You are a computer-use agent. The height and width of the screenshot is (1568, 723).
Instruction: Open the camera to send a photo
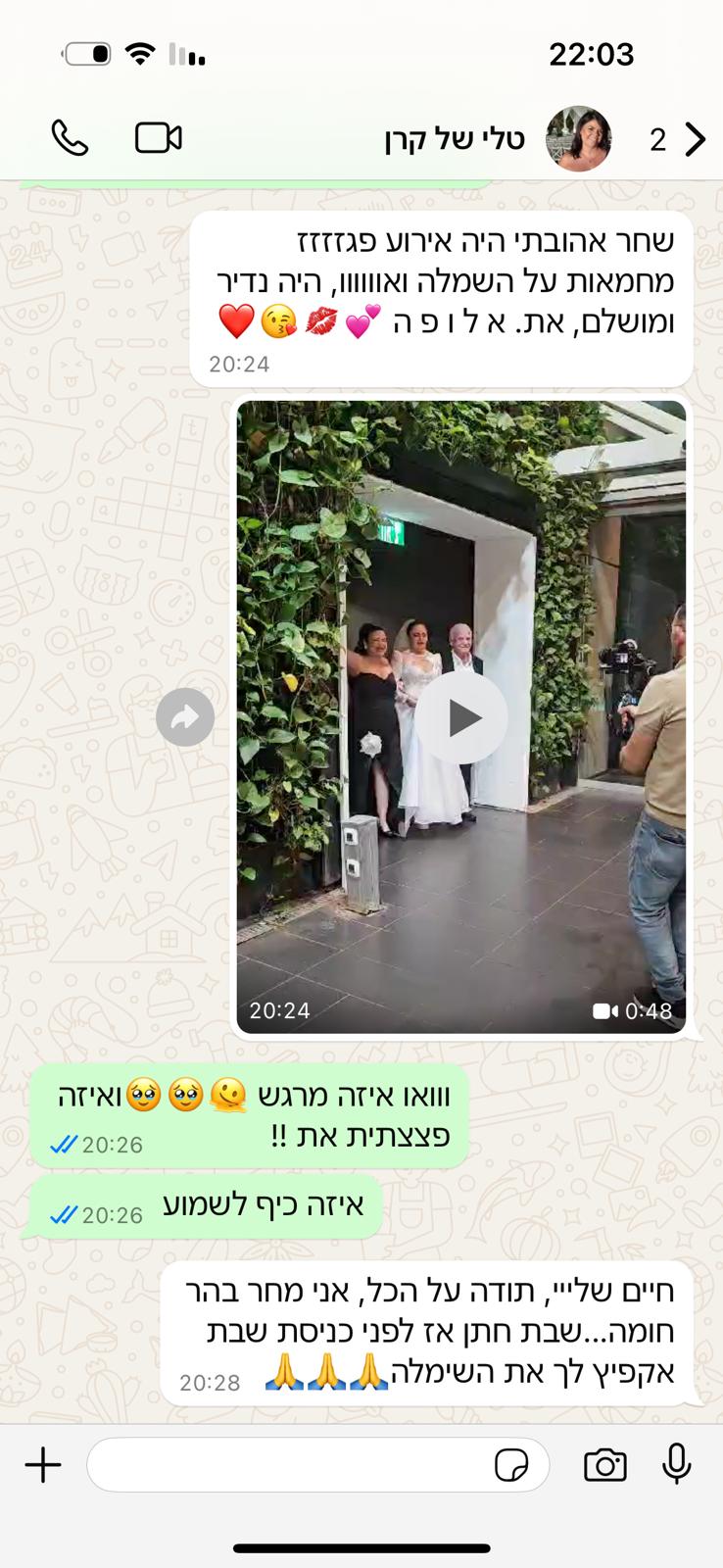(x=604, y=1465)
